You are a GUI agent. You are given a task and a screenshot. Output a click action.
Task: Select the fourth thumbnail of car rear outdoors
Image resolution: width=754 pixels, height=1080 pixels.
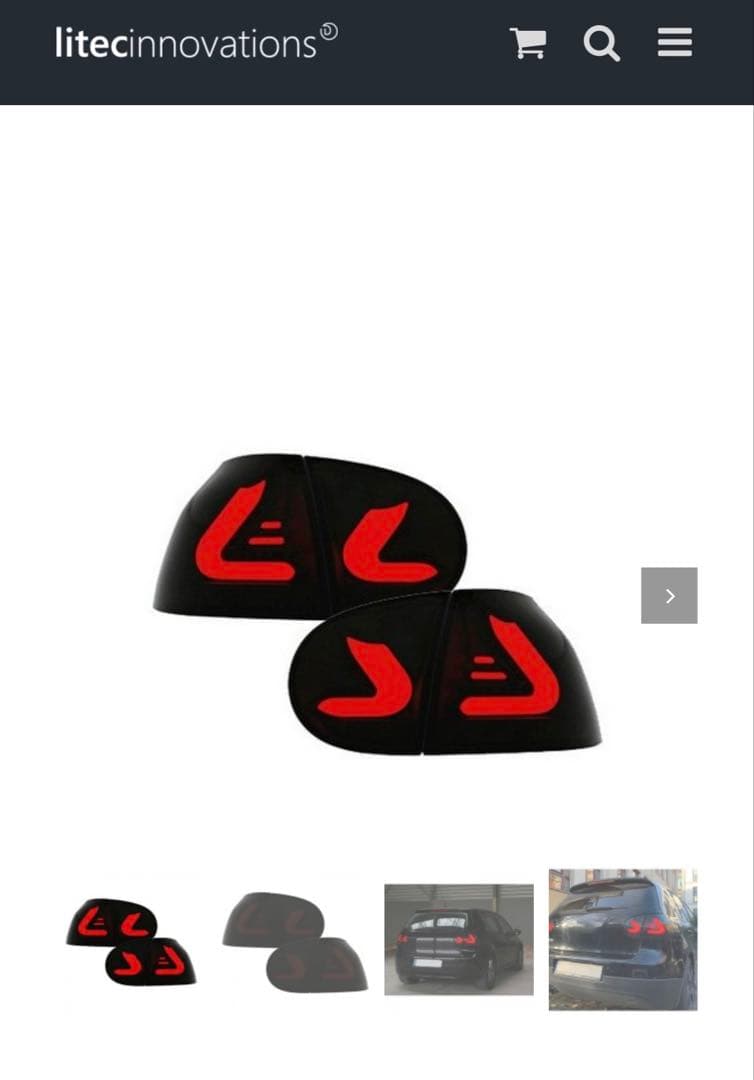tap(622, 939)
